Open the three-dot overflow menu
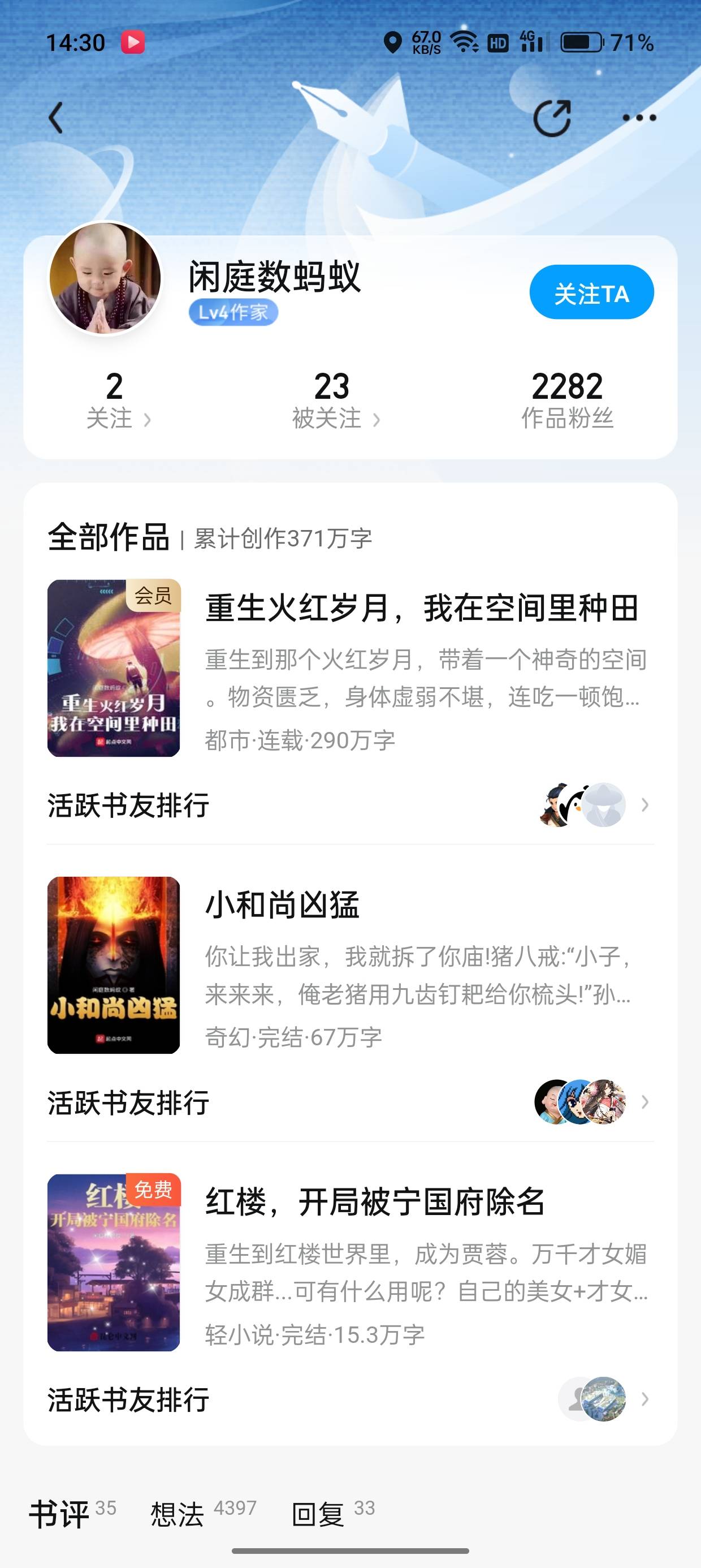 coord(639,118)
